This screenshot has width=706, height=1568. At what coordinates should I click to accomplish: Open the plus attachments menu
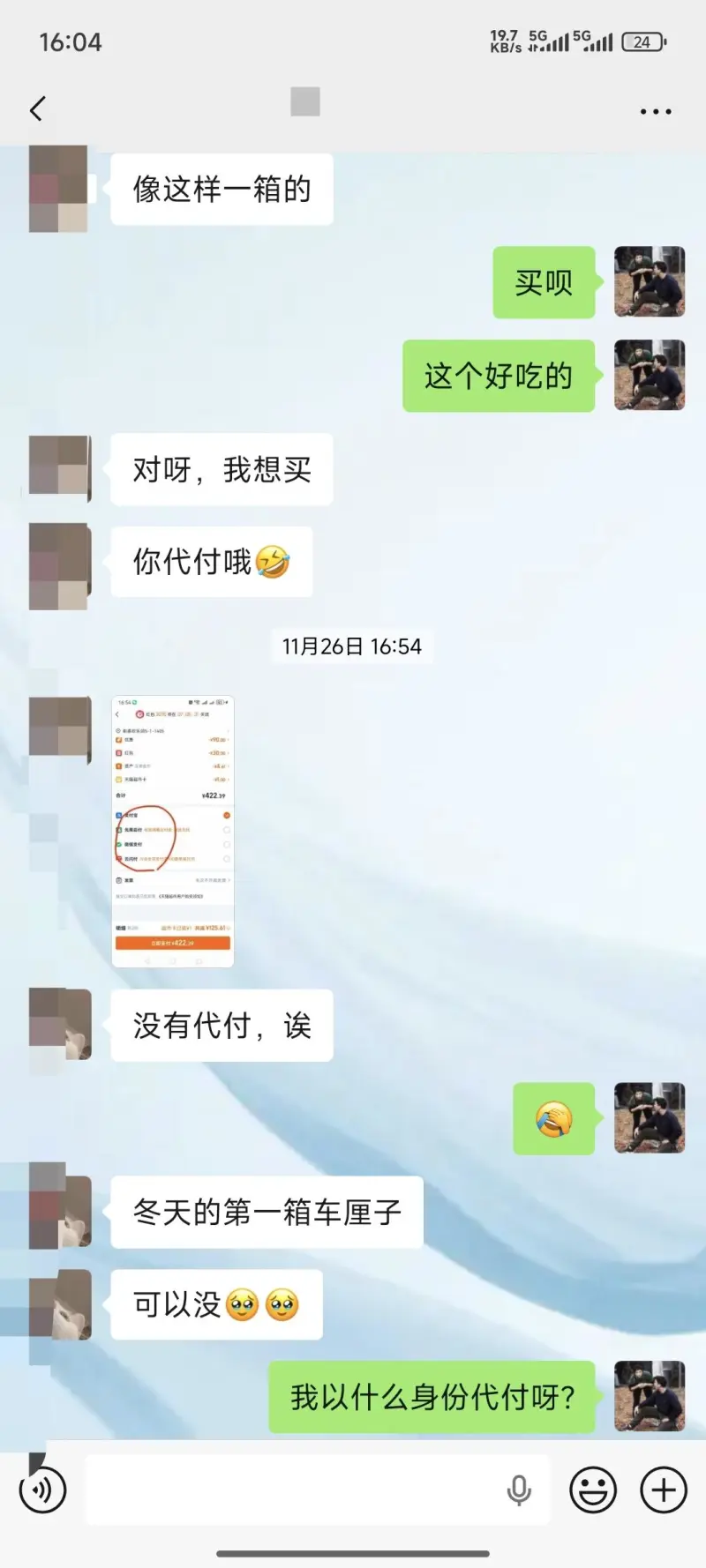664,1490
